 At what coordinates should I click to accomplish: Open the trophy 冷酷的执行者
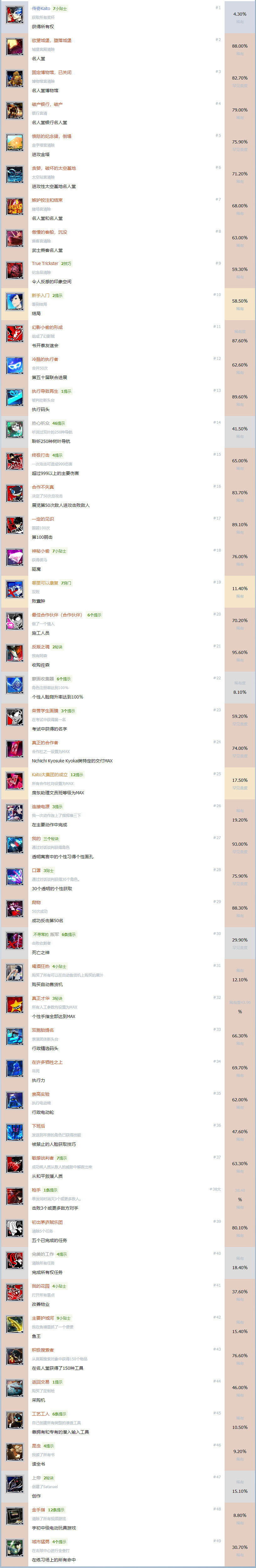coord(44,359)
